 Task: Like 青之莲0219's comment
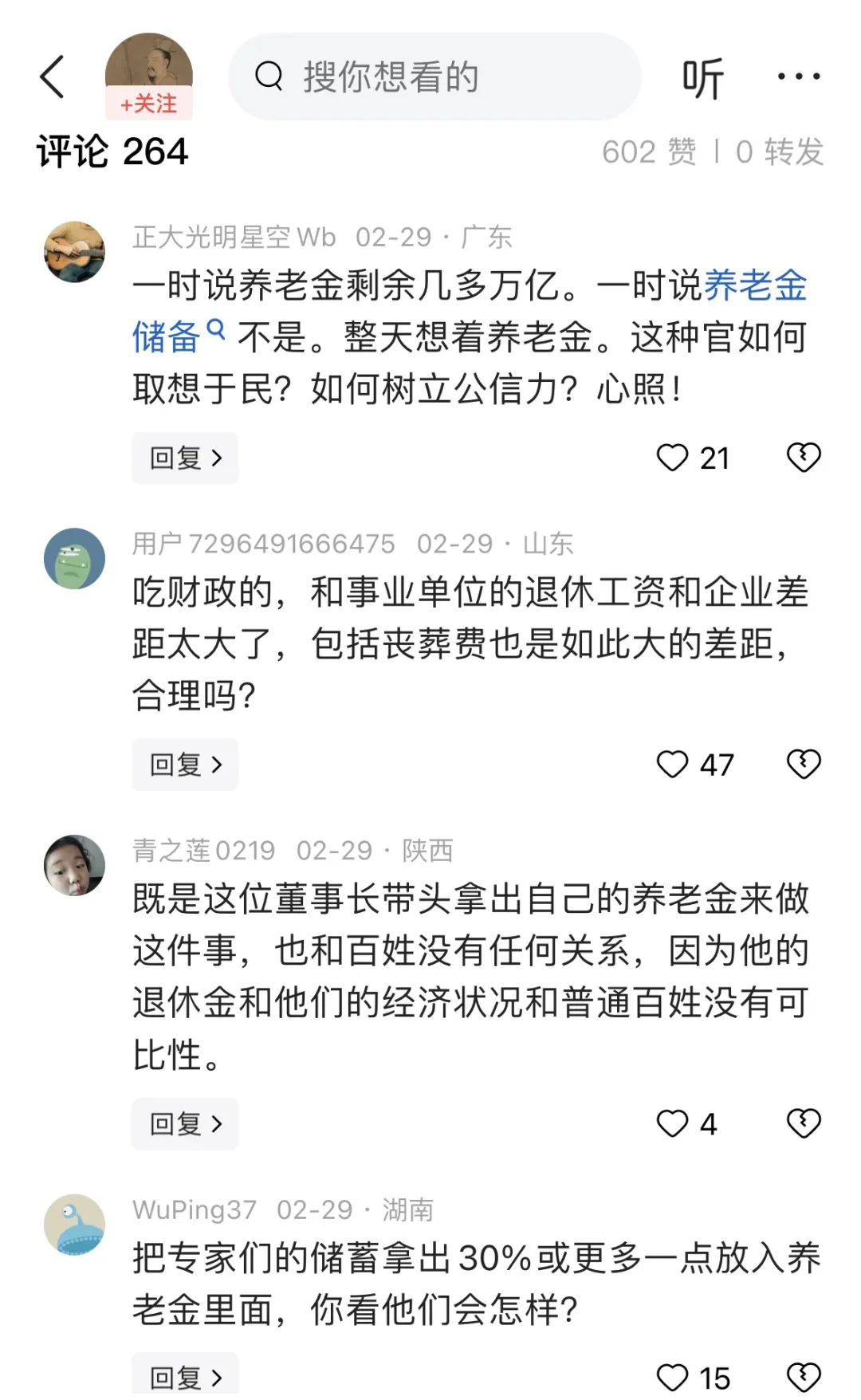click(672, 1124)
